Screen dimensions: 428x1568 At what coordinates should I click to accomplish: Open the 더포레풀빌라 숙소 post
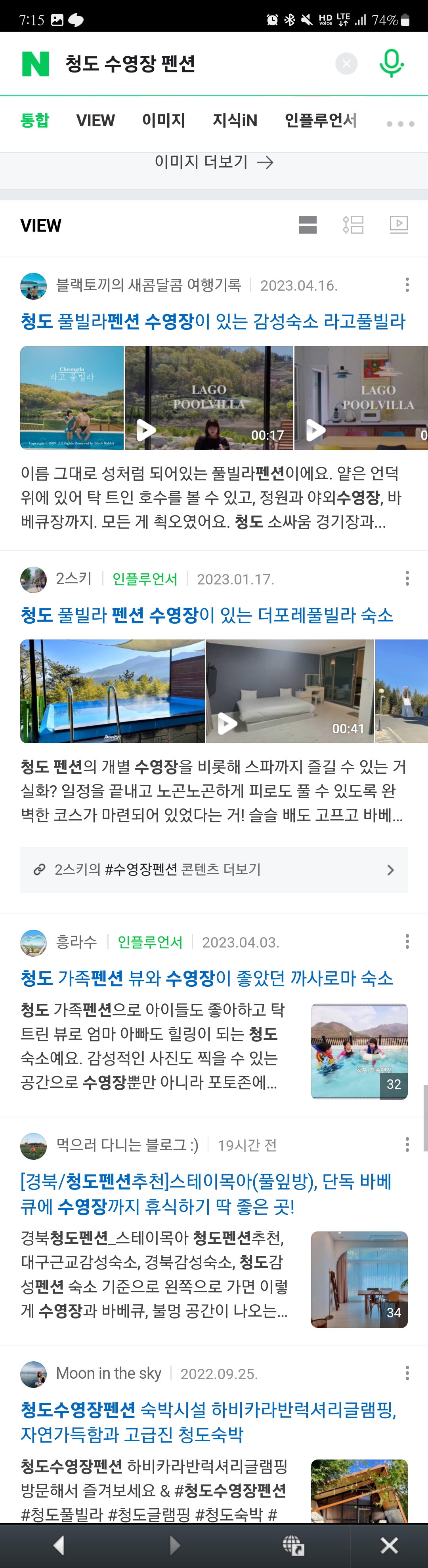click(x=206, y=615)
